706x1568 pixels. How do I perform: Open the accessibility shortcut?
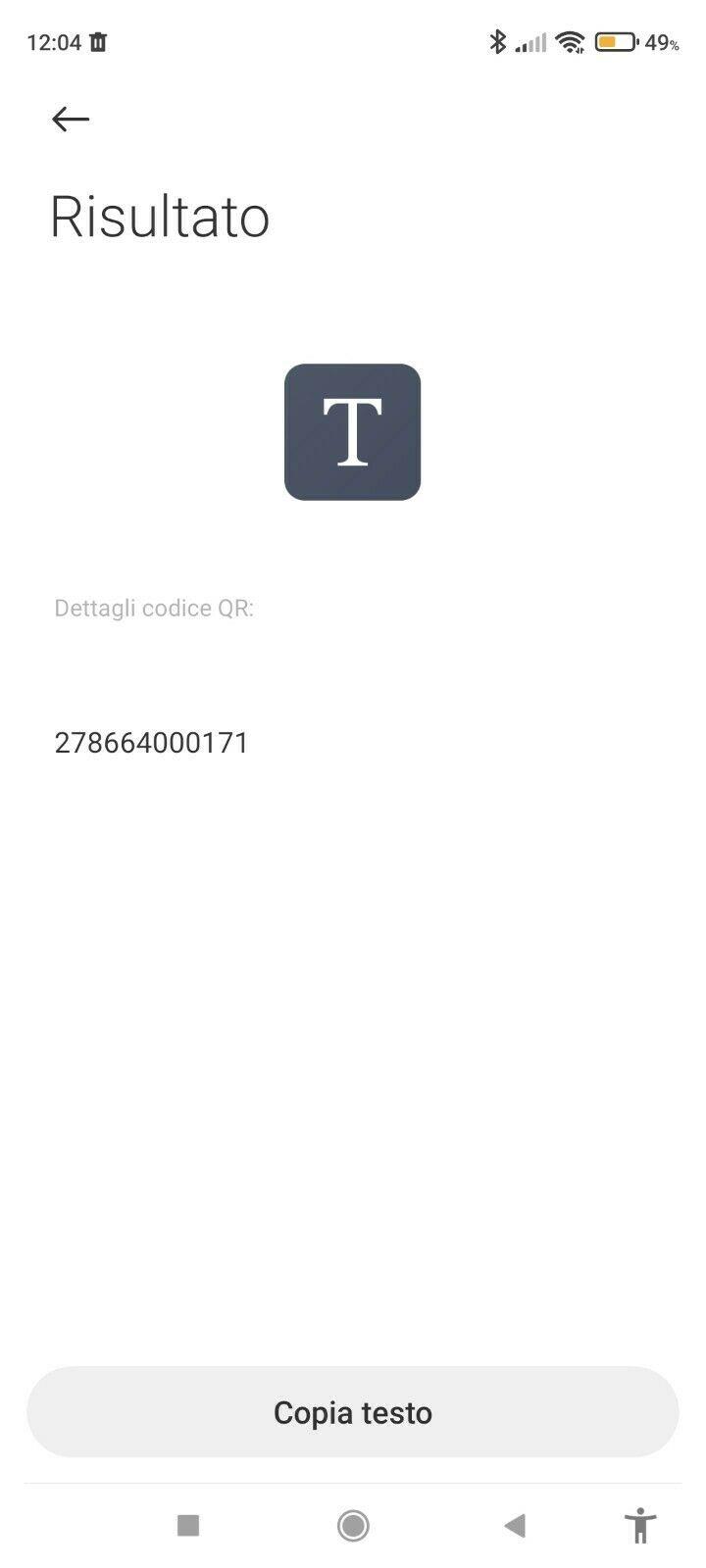pyautogui.click(x=640, y=1525)
